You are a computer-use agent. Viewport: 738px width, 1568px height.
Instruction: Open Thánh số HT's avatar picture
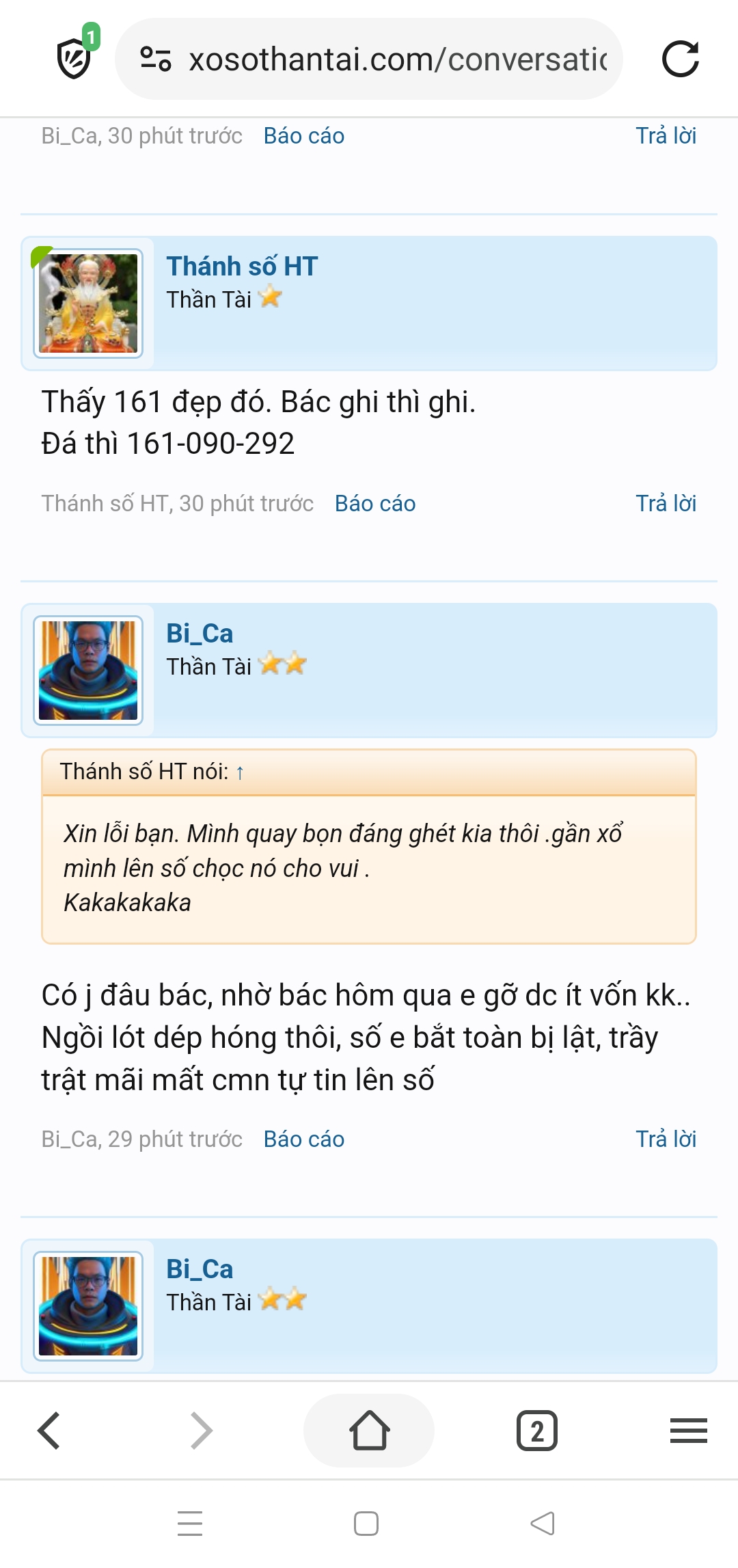click(x=88, y=303)
